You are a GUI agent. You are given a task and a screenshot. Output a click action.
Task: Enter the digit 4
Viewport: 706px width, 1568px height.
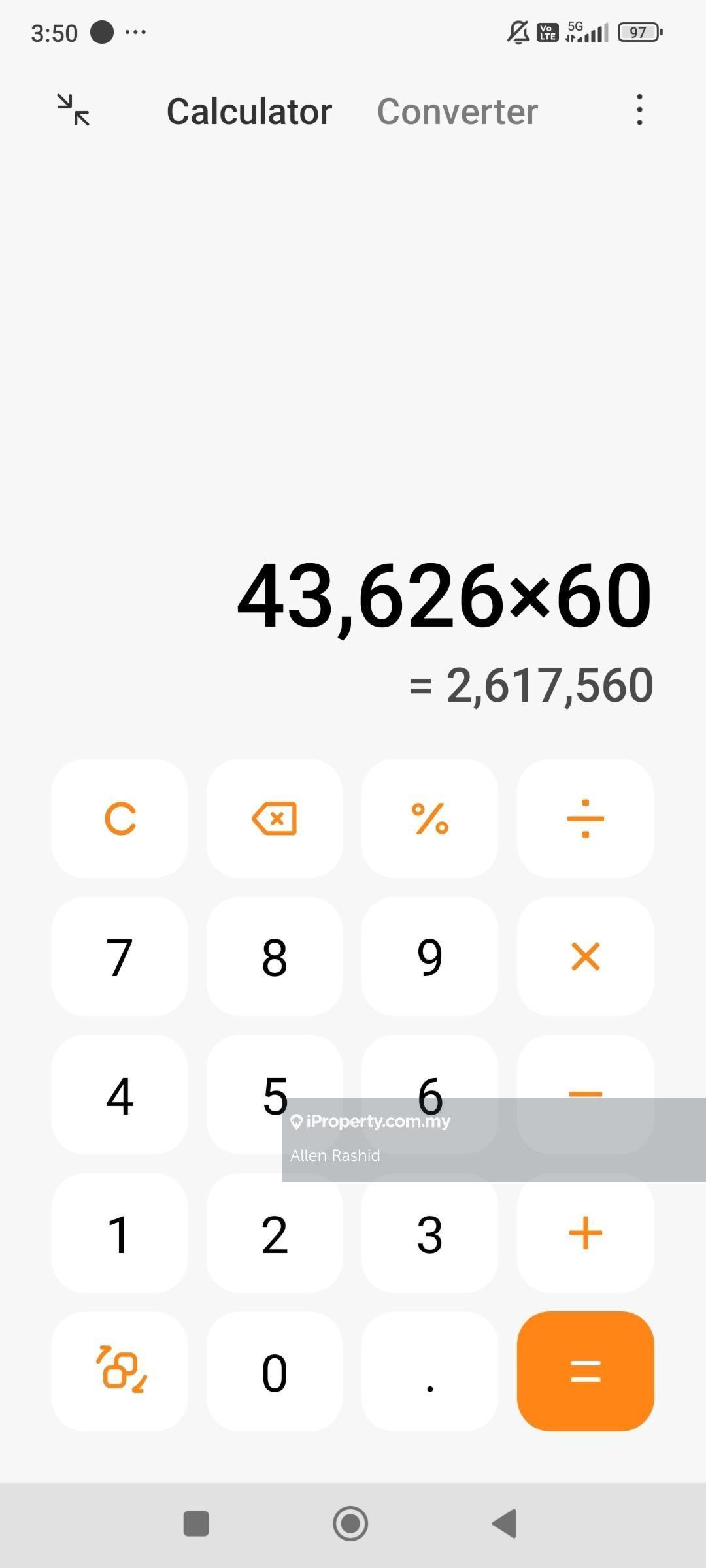click(x=120, y=1095)
